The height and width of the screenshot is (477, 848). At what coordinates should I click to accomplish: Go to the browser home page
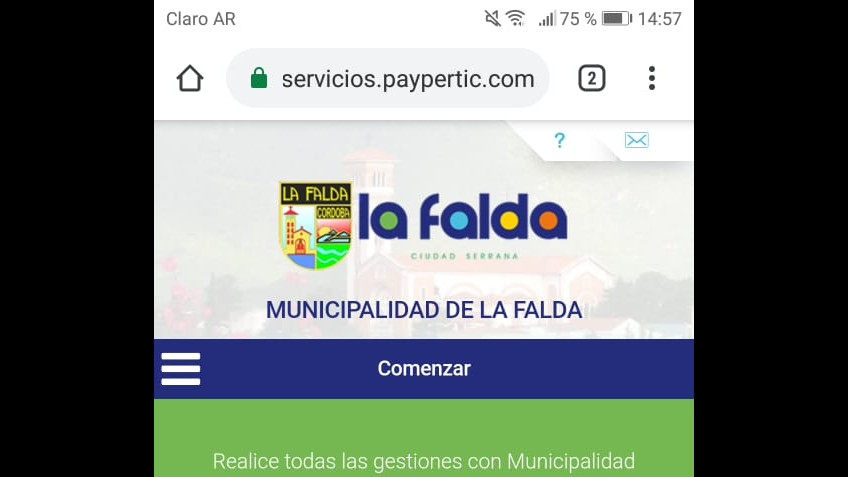(190, 79)
